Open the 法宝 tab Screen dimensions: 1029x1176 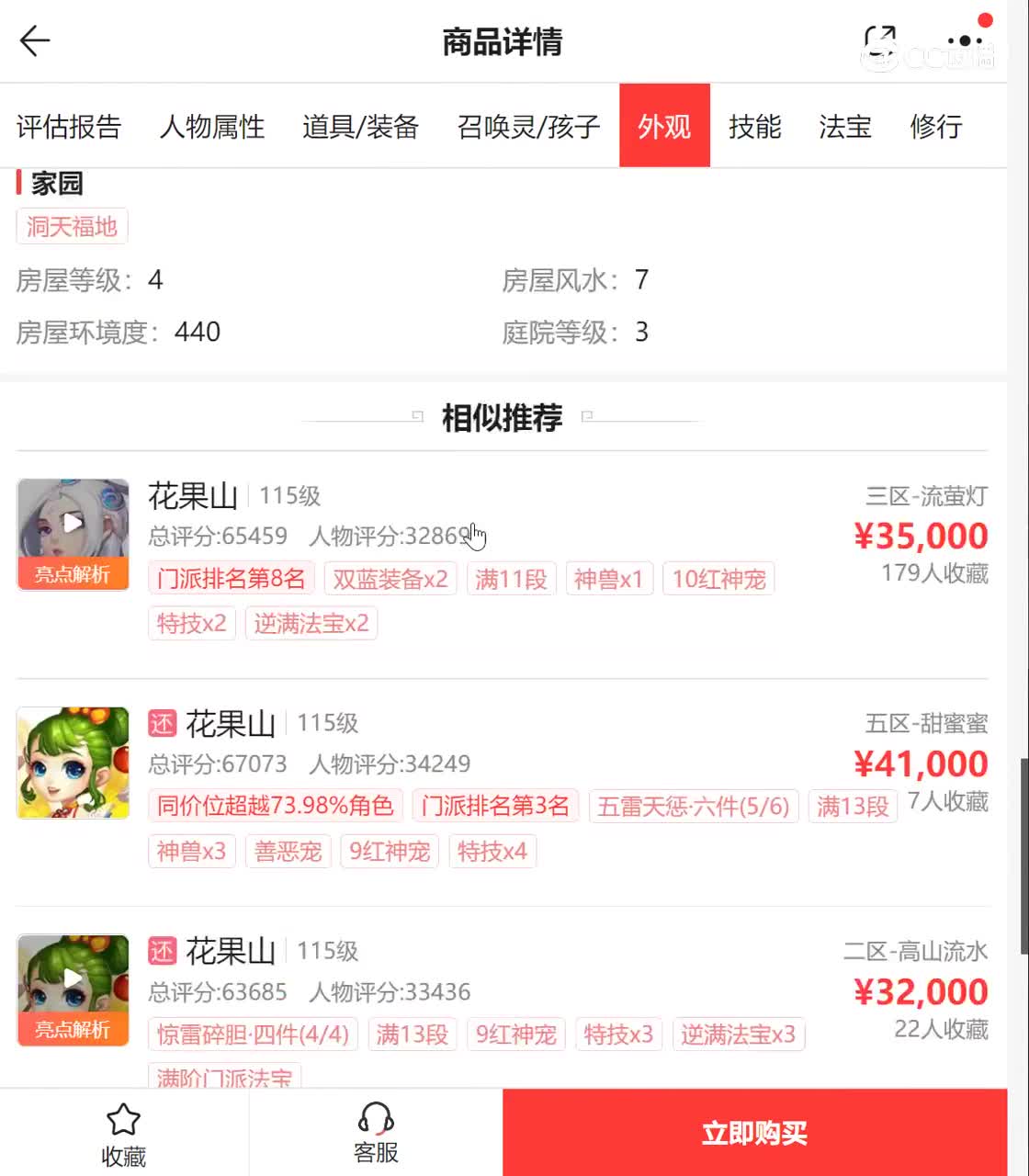[844, 126]
